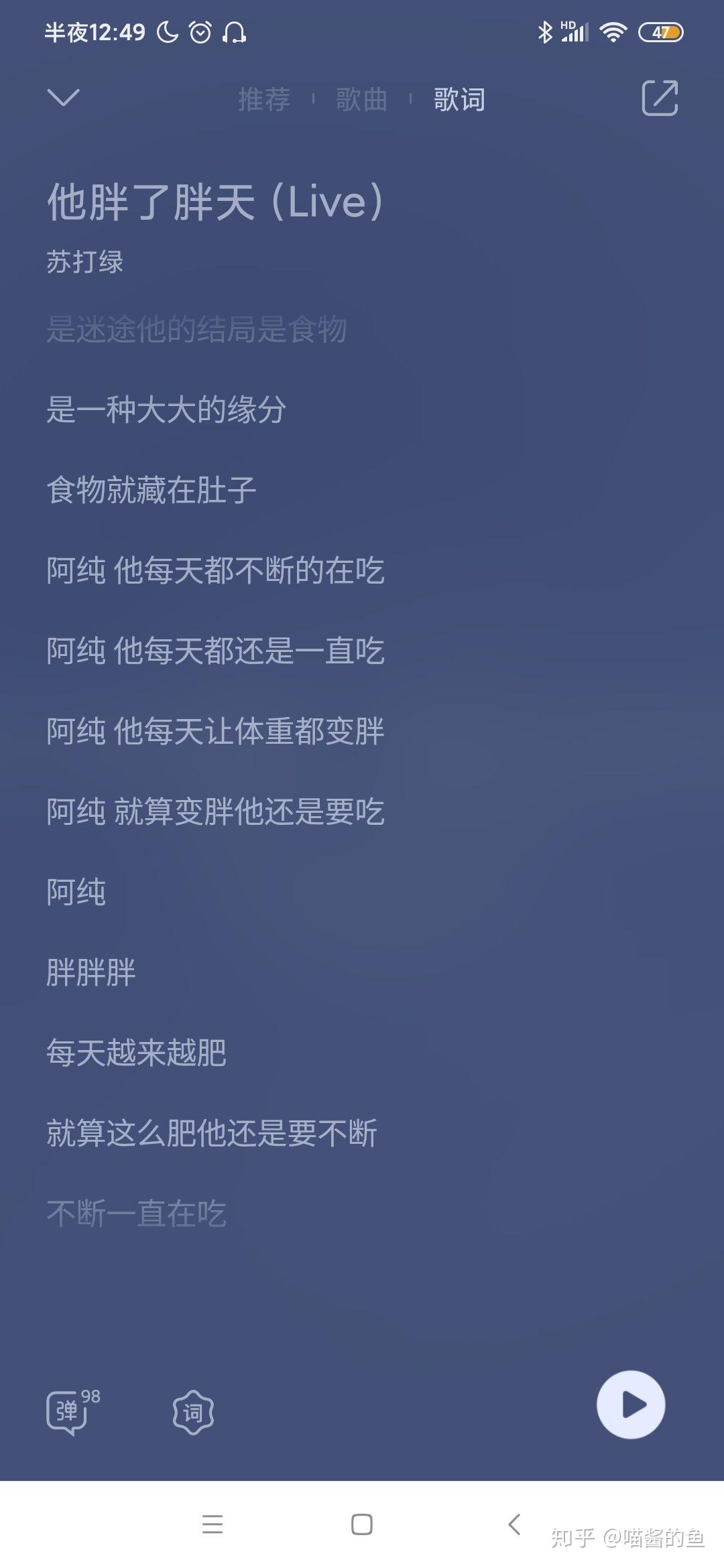Viewport: 724px width, 1568px height.
Task: Collapse the player with the down chevron
Action: point(64,98)
